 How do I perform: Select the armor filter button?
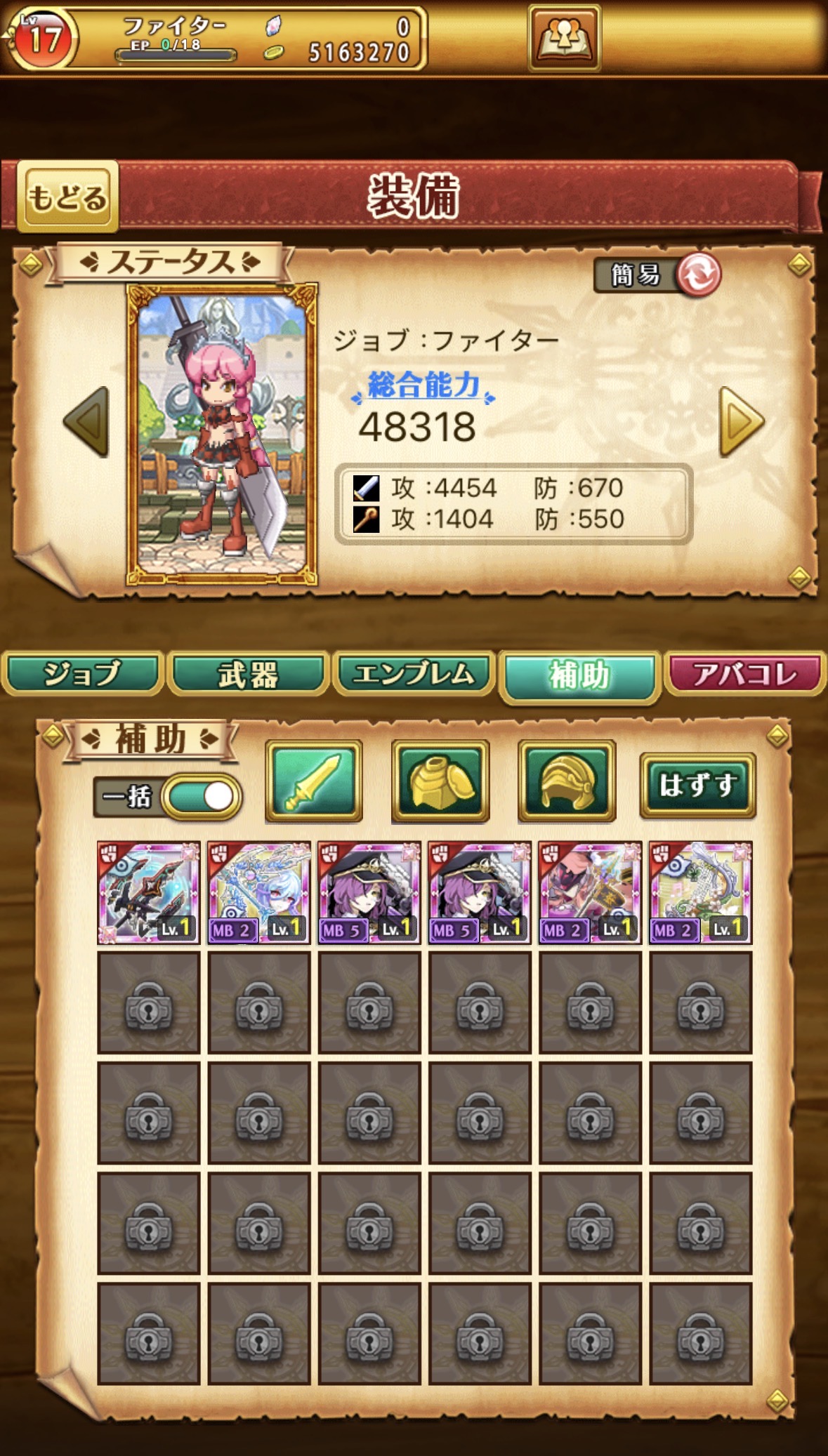pos(440,781)
